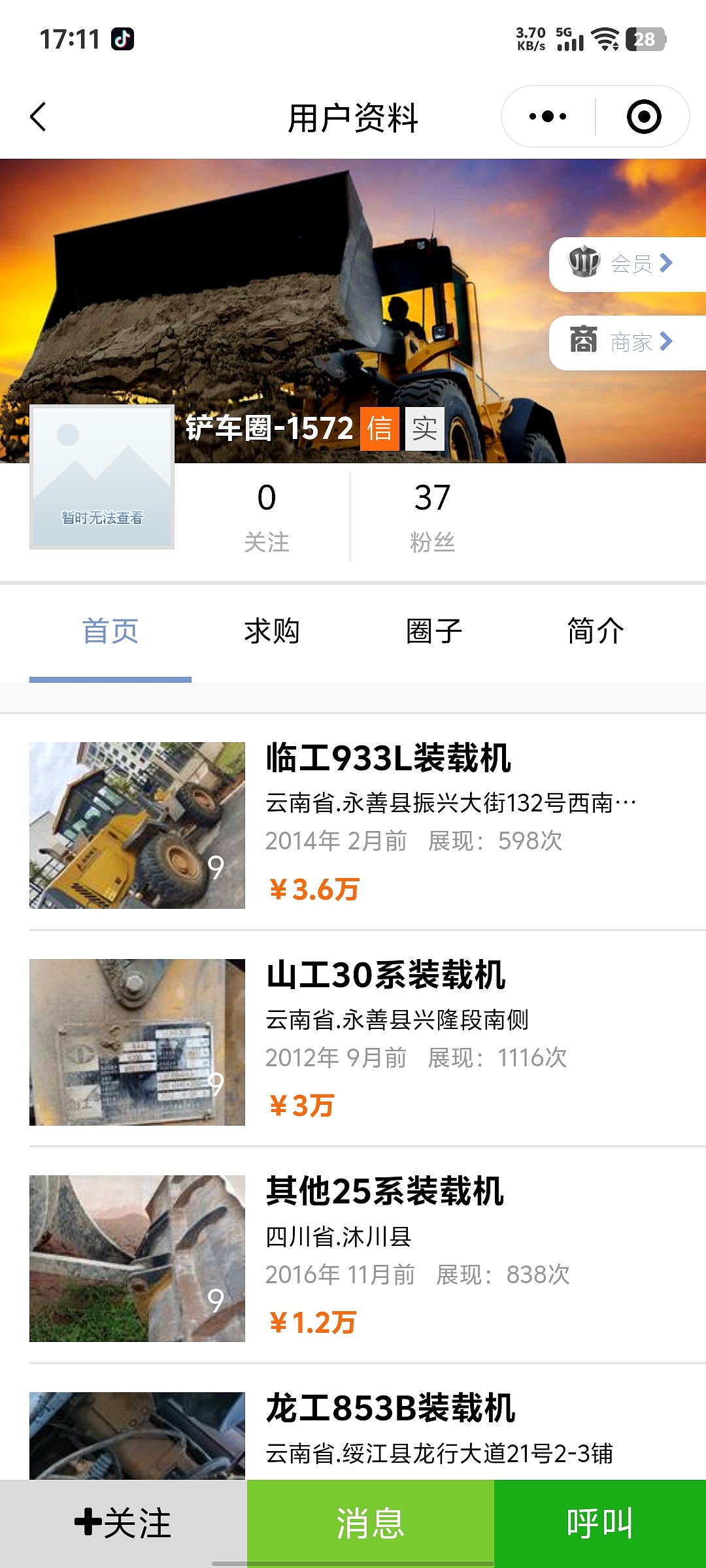706x1568 pixels.
Task: Open the 关注 following count
Action: (267, 516)
